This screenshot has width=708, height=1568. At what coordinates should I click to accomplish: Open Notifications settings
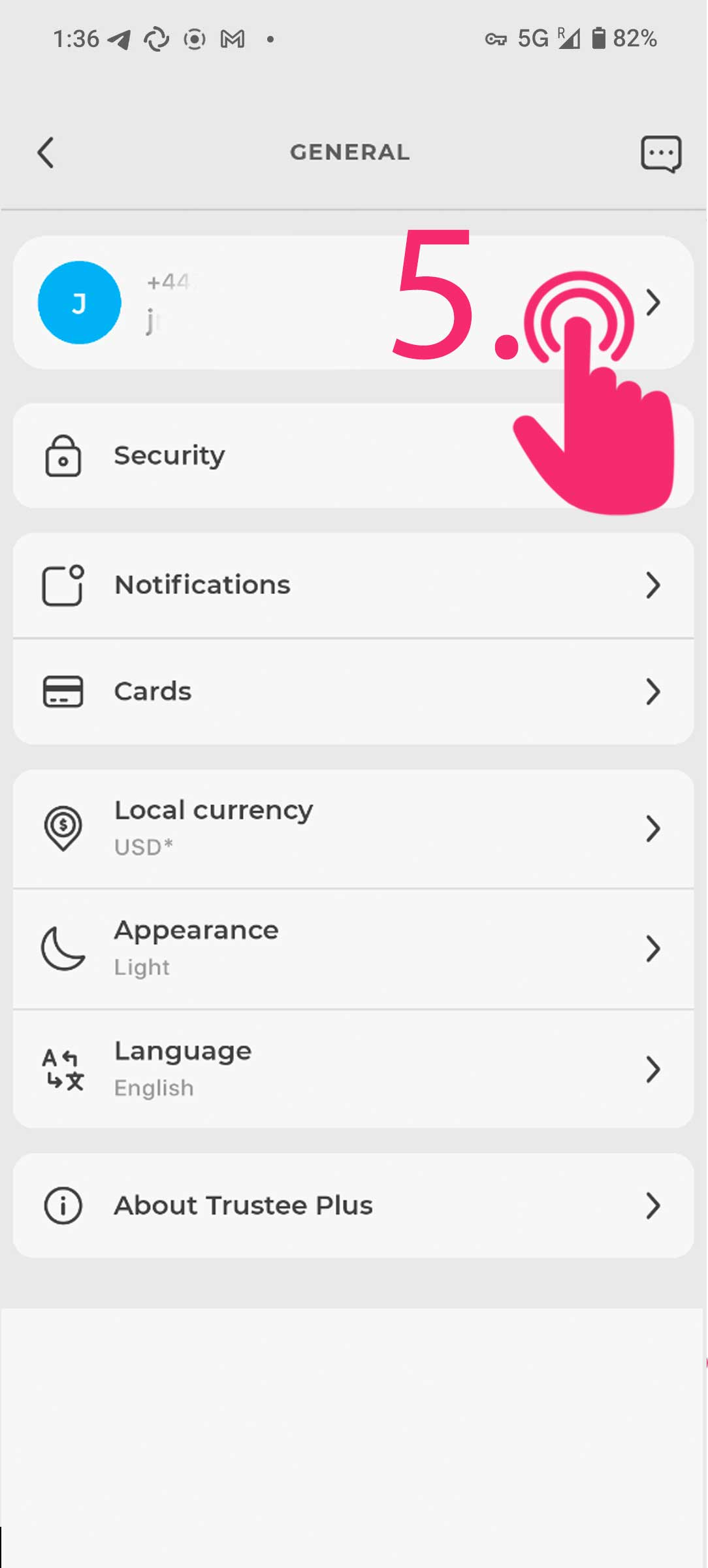coord(353,585)
